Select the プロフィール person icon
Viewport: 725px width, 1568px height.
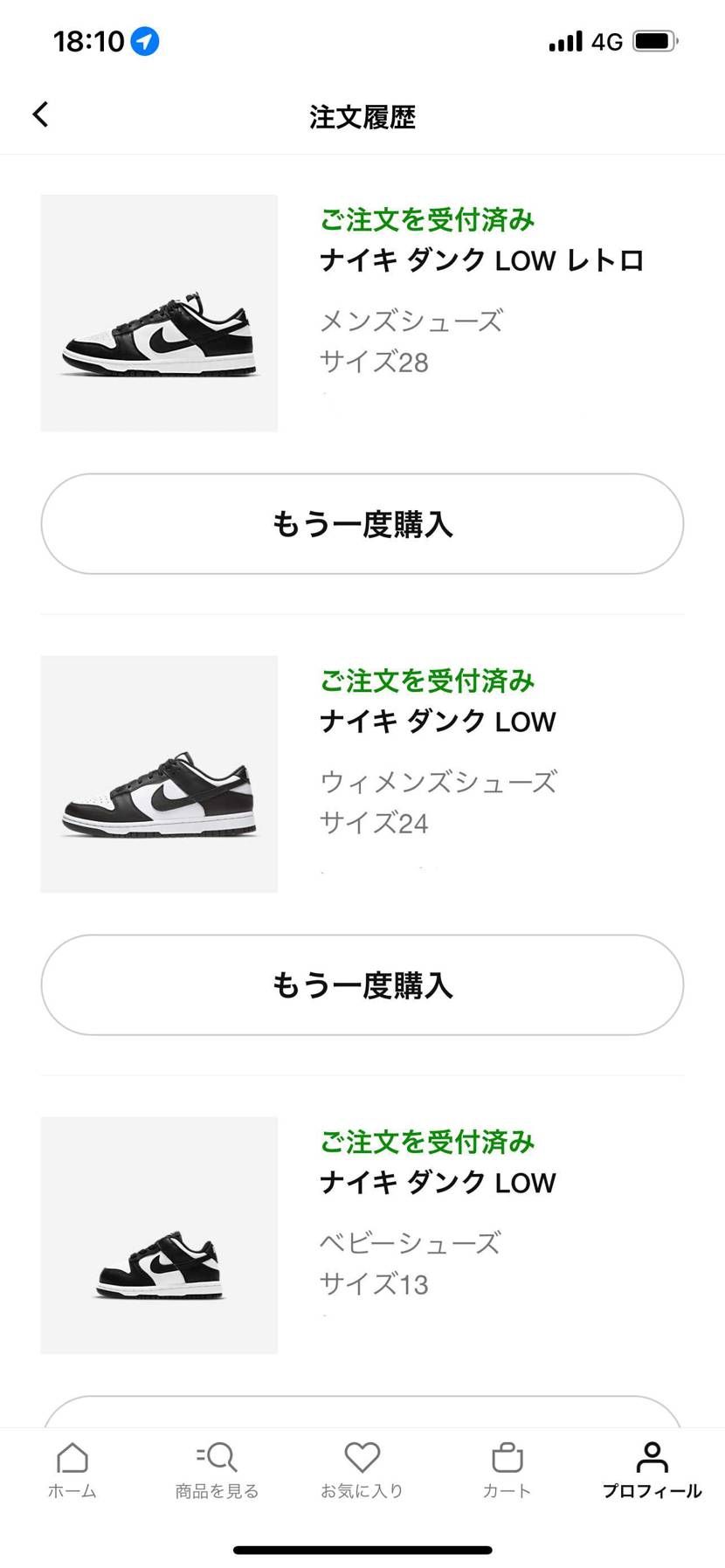[x=652, y=1457]
